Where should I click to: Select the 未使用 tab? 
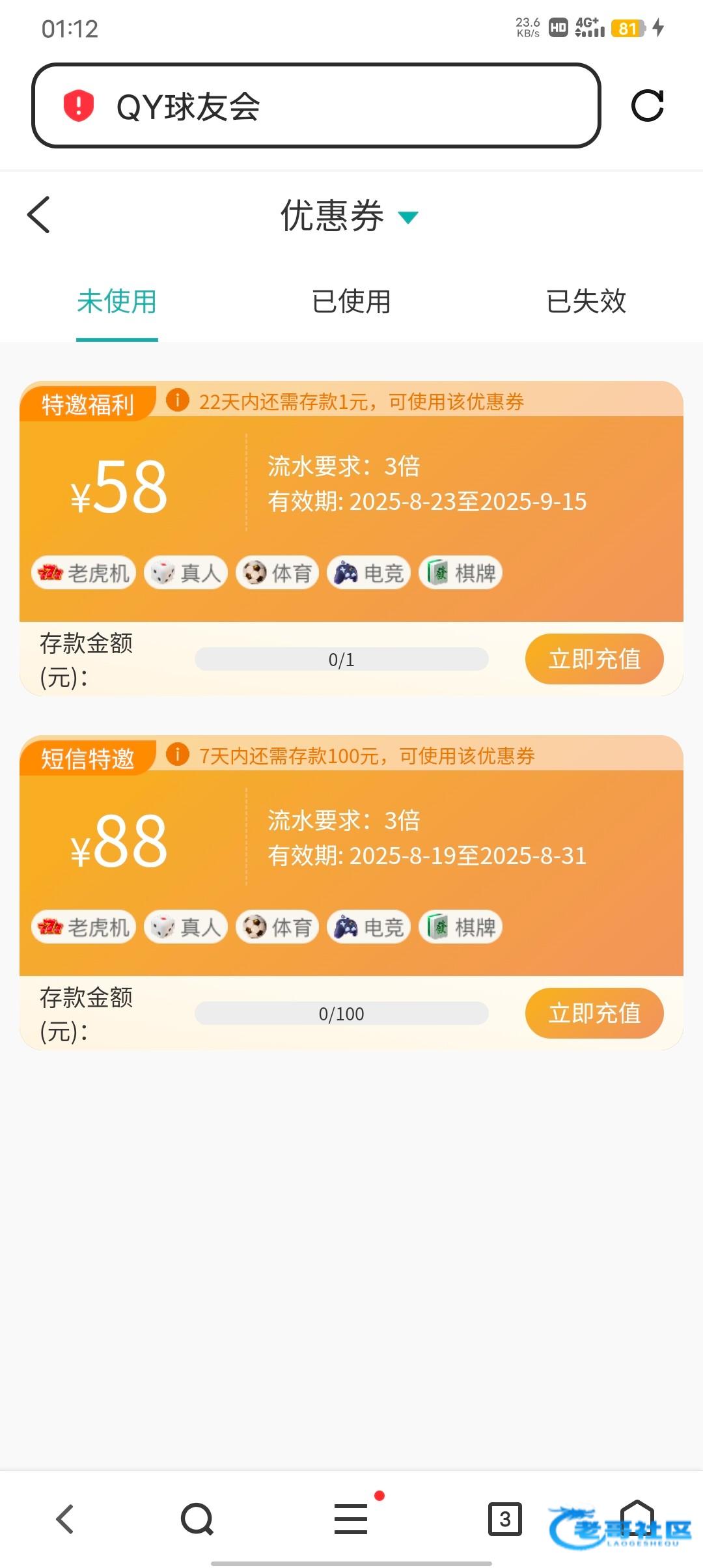point(117,301)
